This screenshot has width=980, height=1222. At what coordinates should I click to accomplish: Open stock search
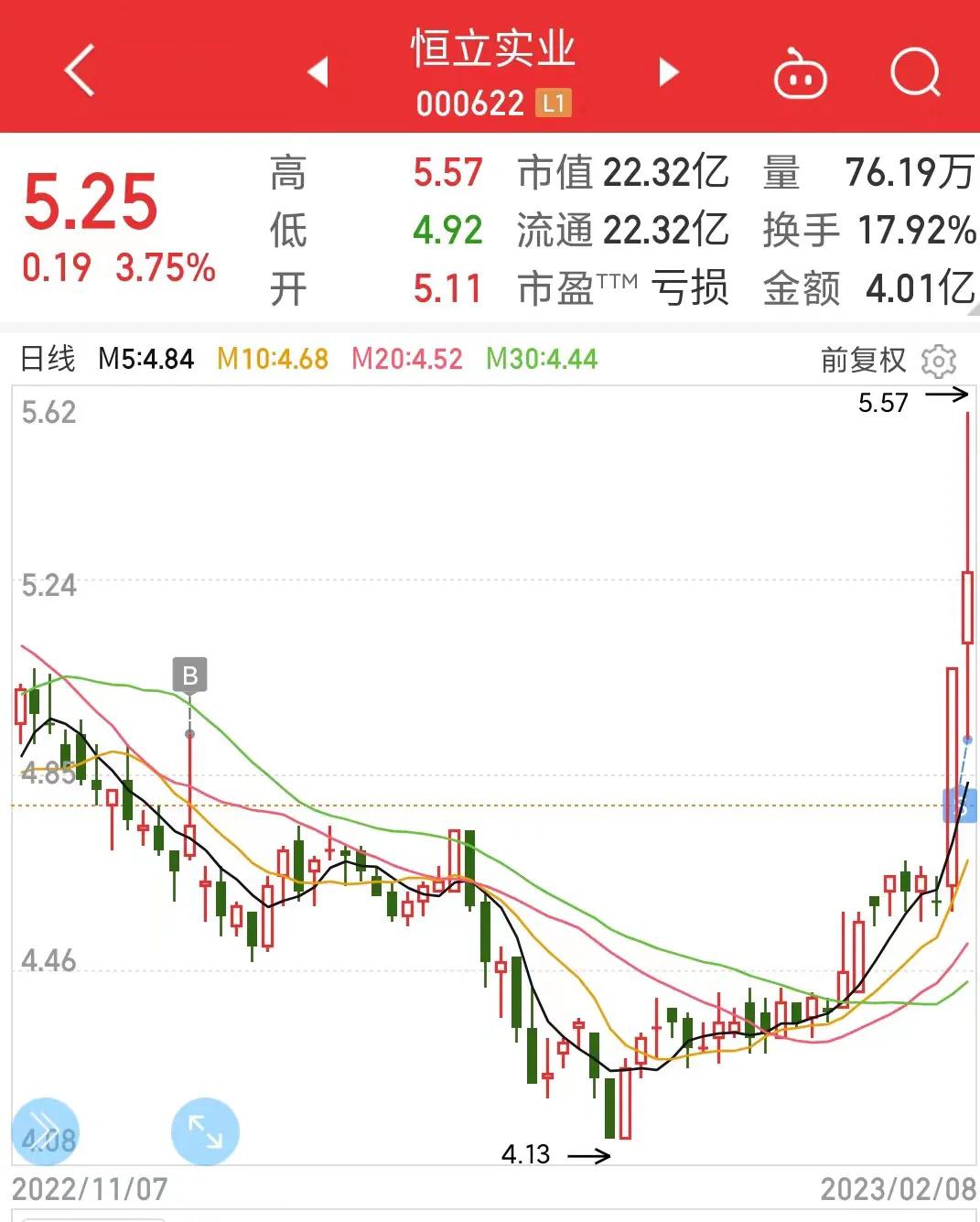coord(915,71)
